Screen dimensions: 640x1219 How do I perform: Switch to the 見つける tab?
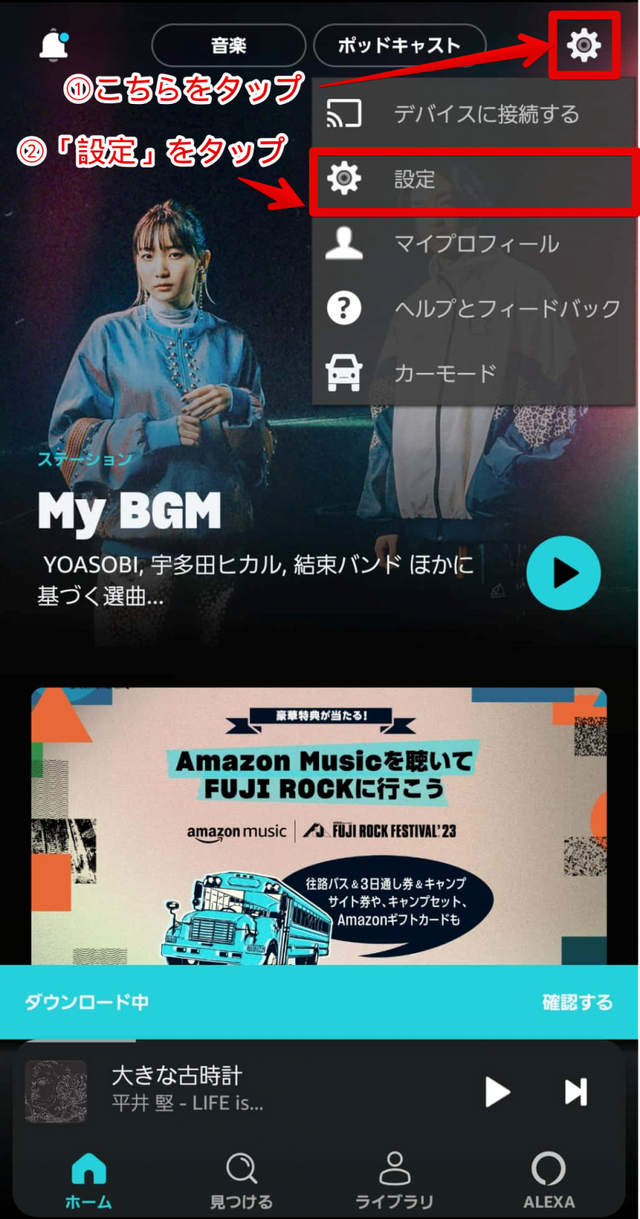click(x=241, y=1180)
